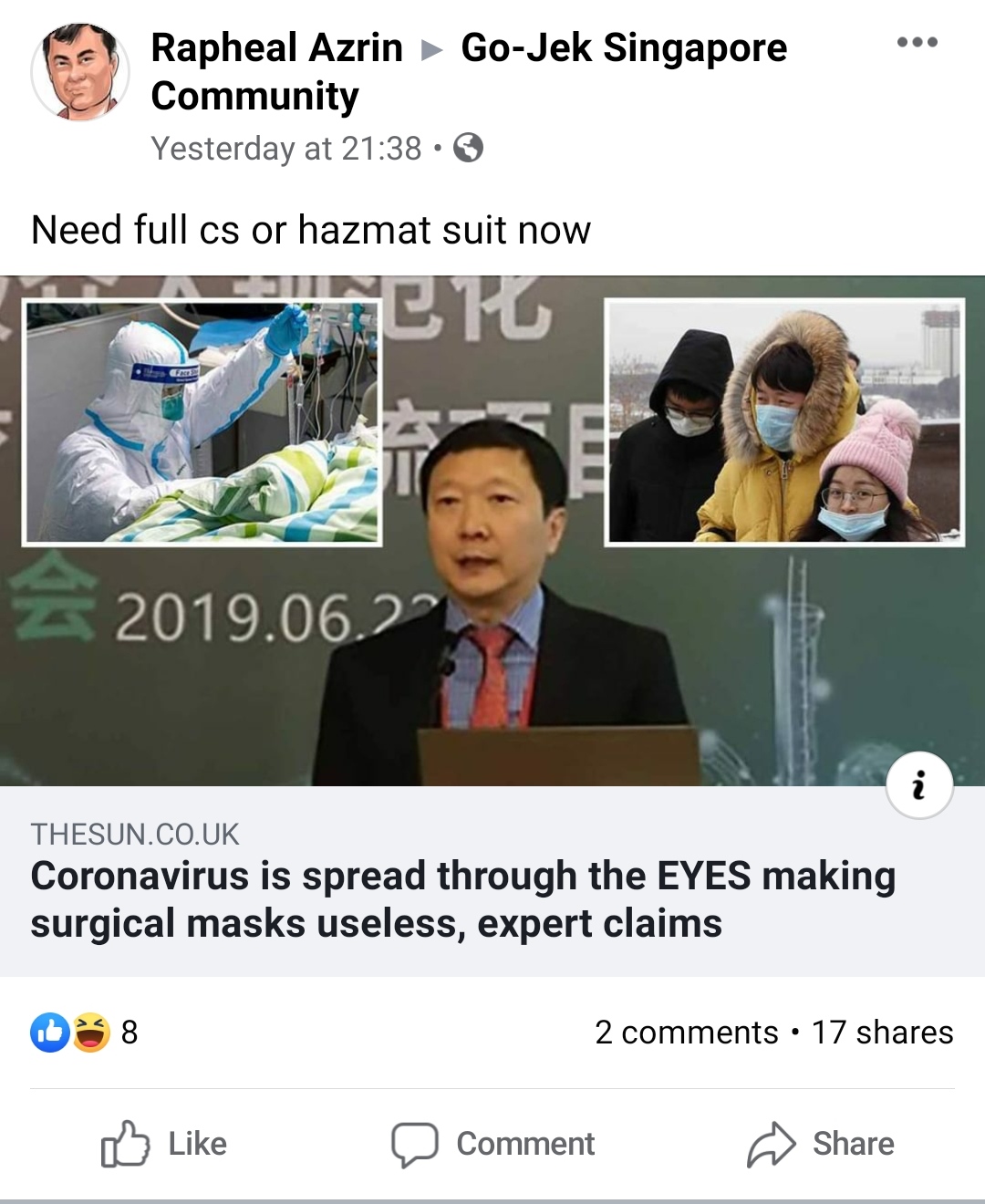
Task: Open Rapheal Azrin's profile name link
Action: (x=276, y=47)
